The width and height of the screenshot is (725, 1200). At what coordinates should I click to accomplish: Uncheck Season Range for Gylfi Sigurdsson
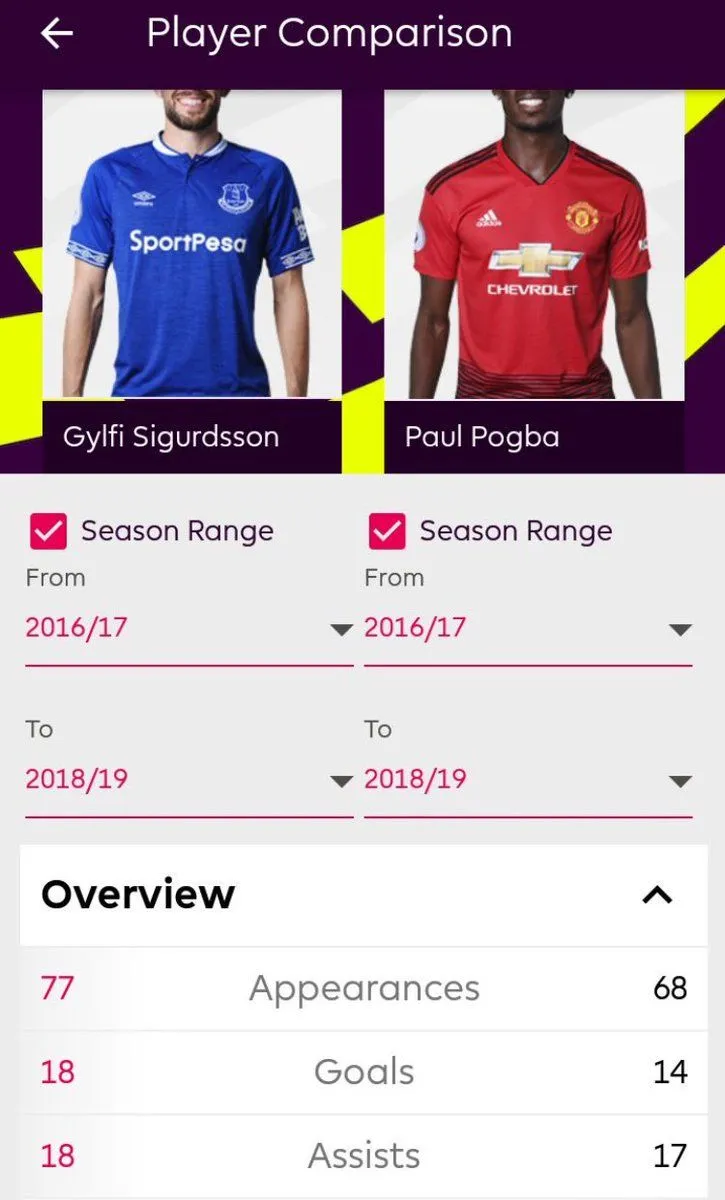pos(48,531)
